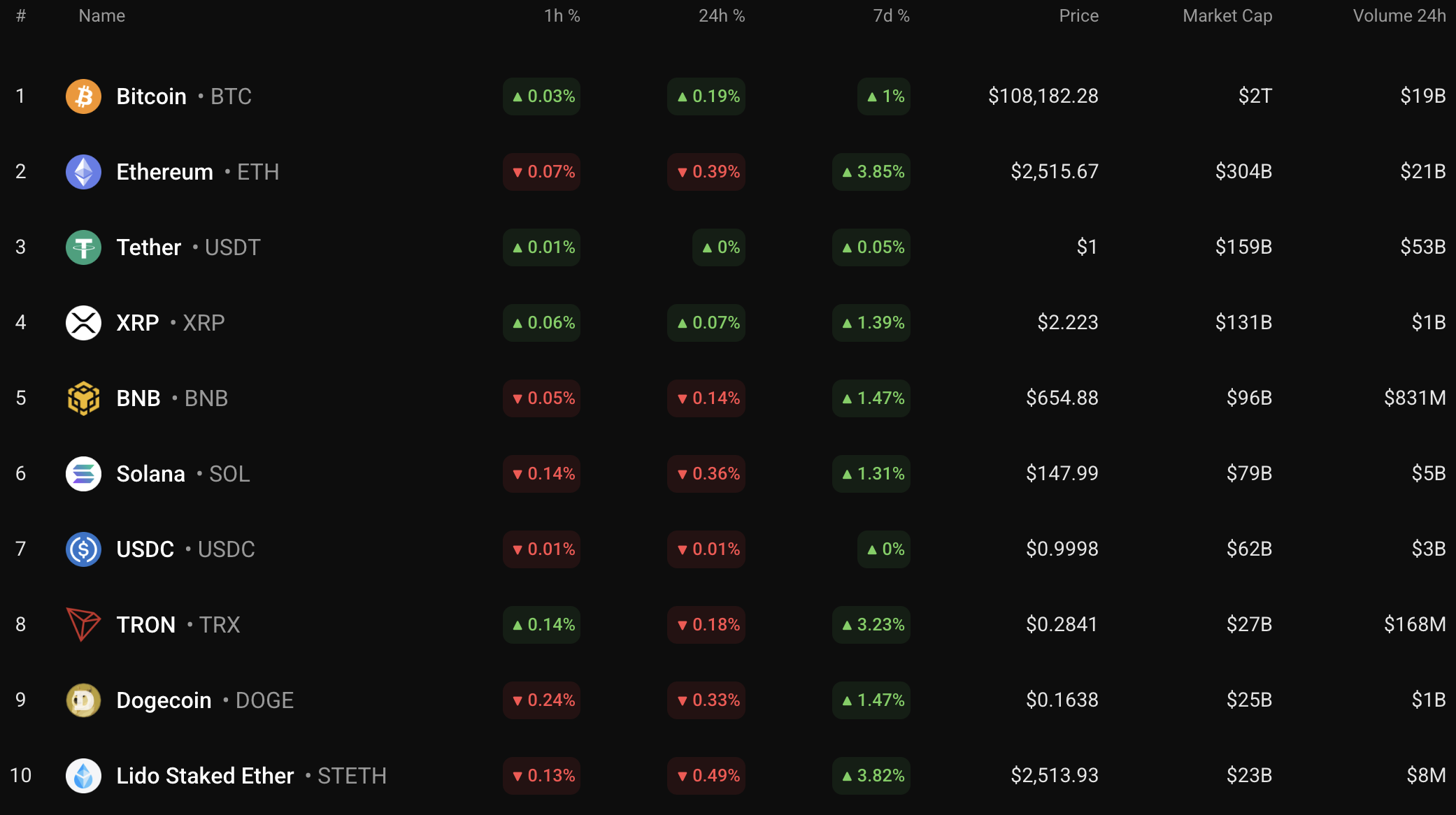Sort by 1h % change
Viewport: 1456px width, 815px height.
[562, 16]
